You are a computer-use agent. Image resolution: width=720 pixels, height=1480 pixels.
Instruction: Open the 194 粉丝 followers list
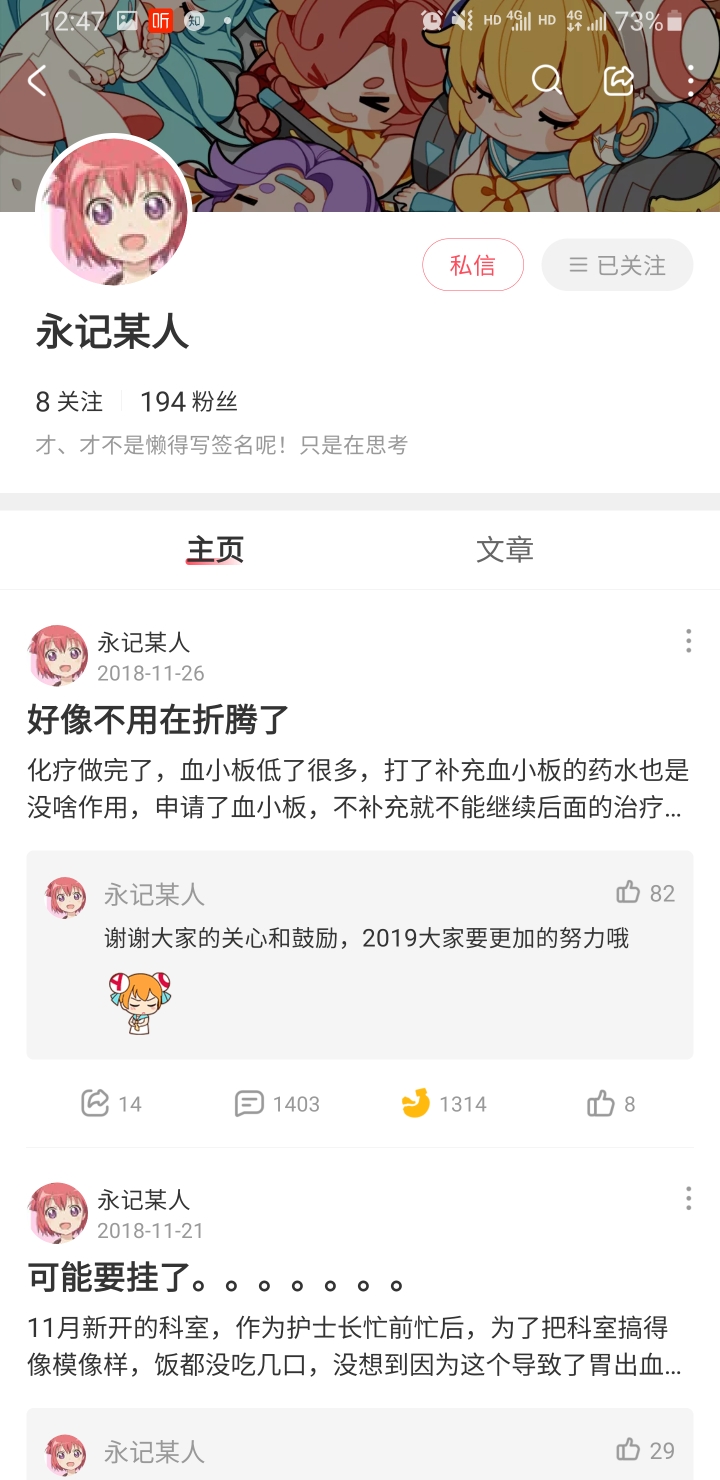pyautogui.click(x=188, y=402)
